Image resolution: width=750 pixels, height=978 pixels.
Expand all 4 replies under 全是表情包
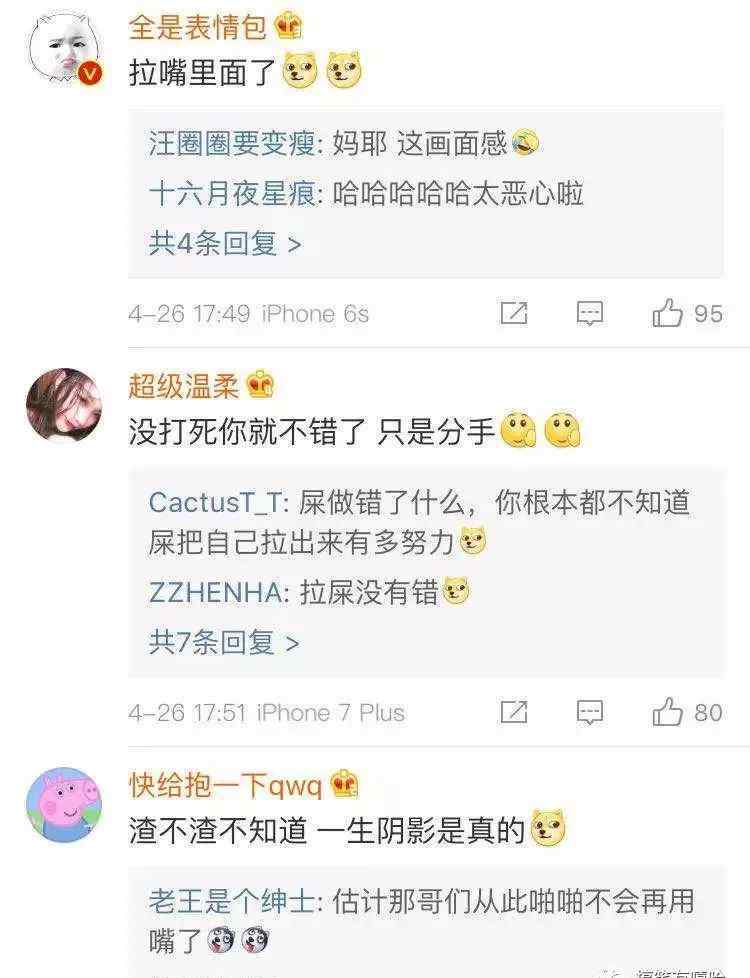click(224, 243)
